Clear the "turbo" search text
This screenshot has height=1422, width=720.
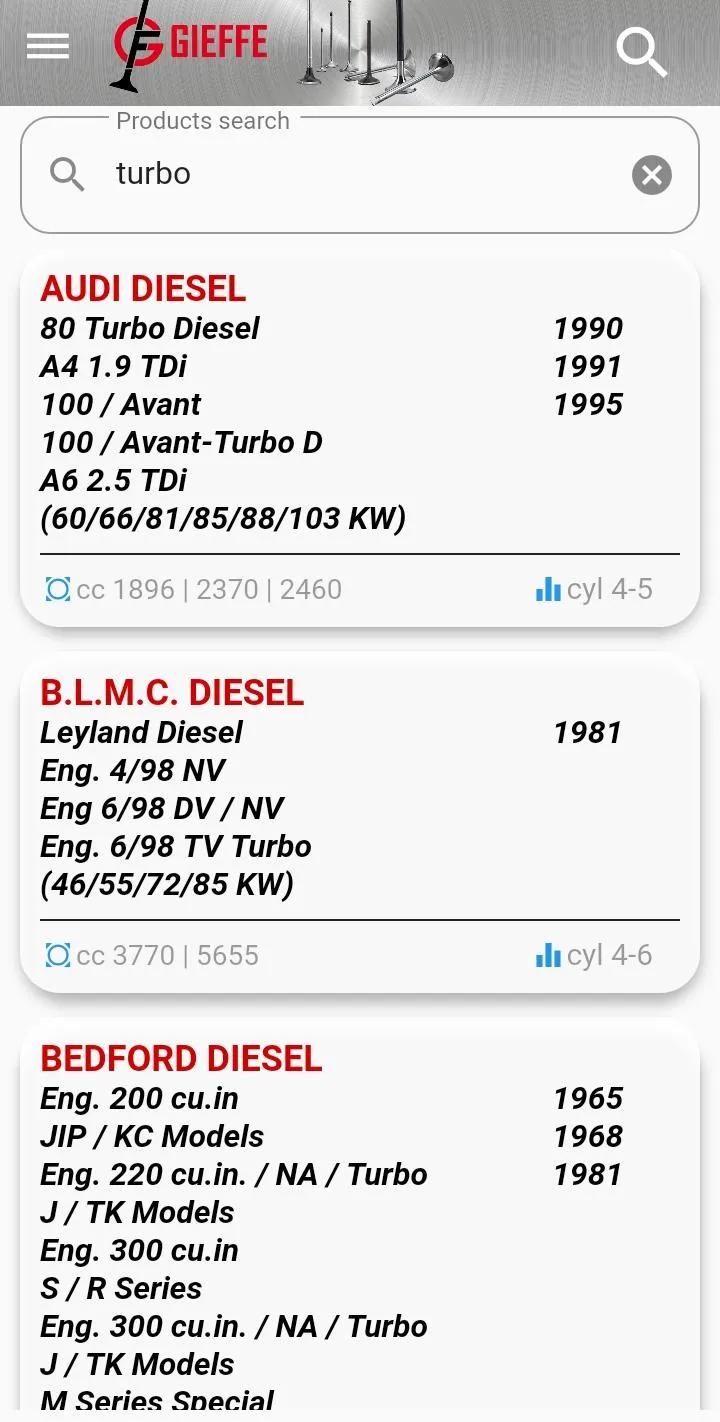[x=651, y=176]
